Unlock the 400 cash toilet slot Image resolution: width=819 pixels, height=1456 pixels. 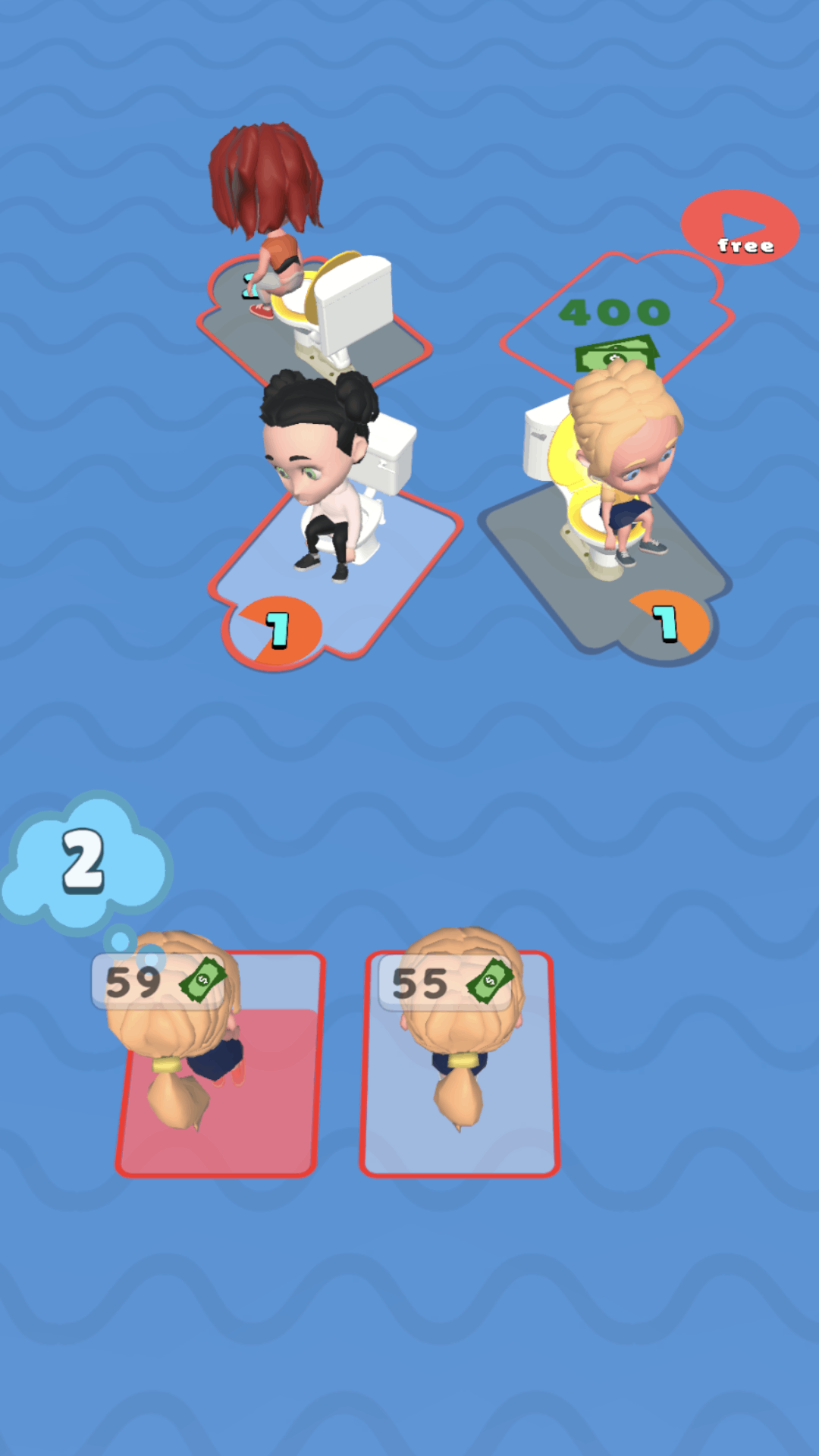614,317
